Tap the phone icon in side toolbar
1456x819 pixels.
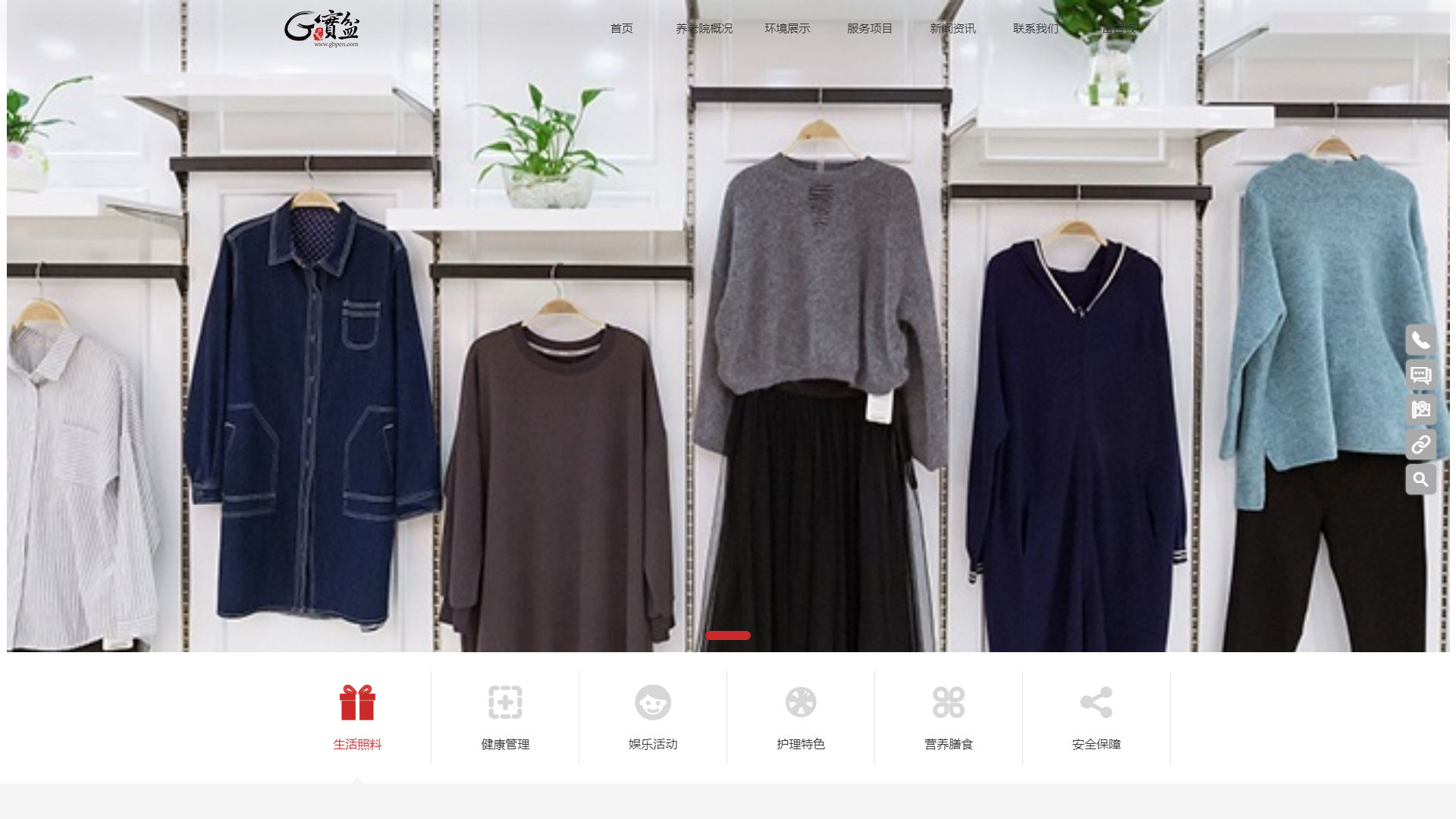click(1420, 340)
